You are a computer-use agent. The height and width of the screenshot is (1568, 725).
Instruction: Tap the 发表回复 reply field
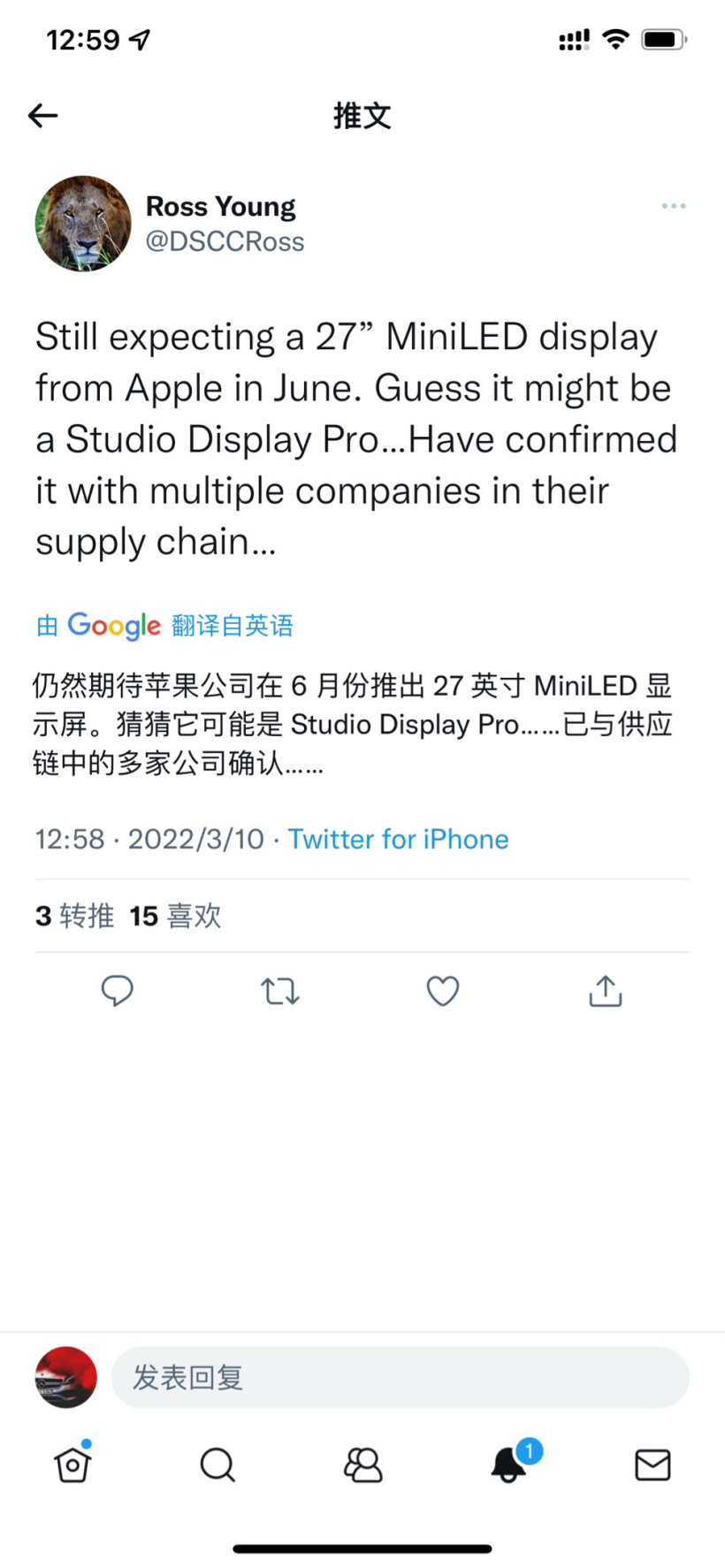tap(400, 1377)
